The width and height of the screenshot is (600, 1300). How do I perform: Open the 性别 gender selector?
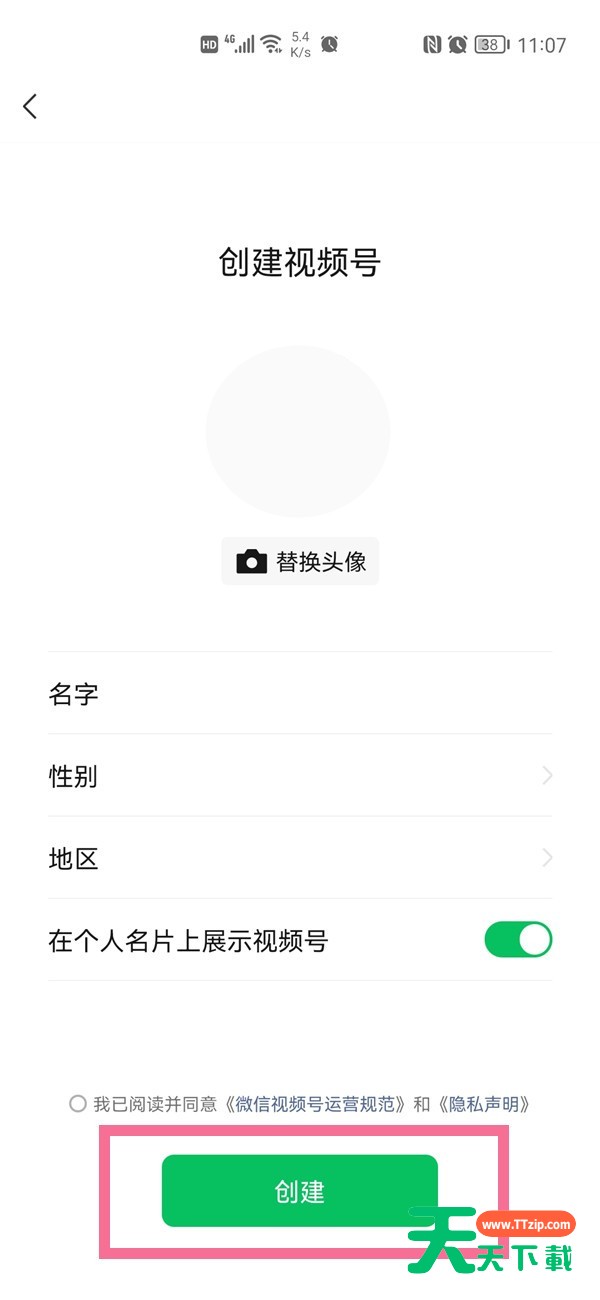point(300,776)
